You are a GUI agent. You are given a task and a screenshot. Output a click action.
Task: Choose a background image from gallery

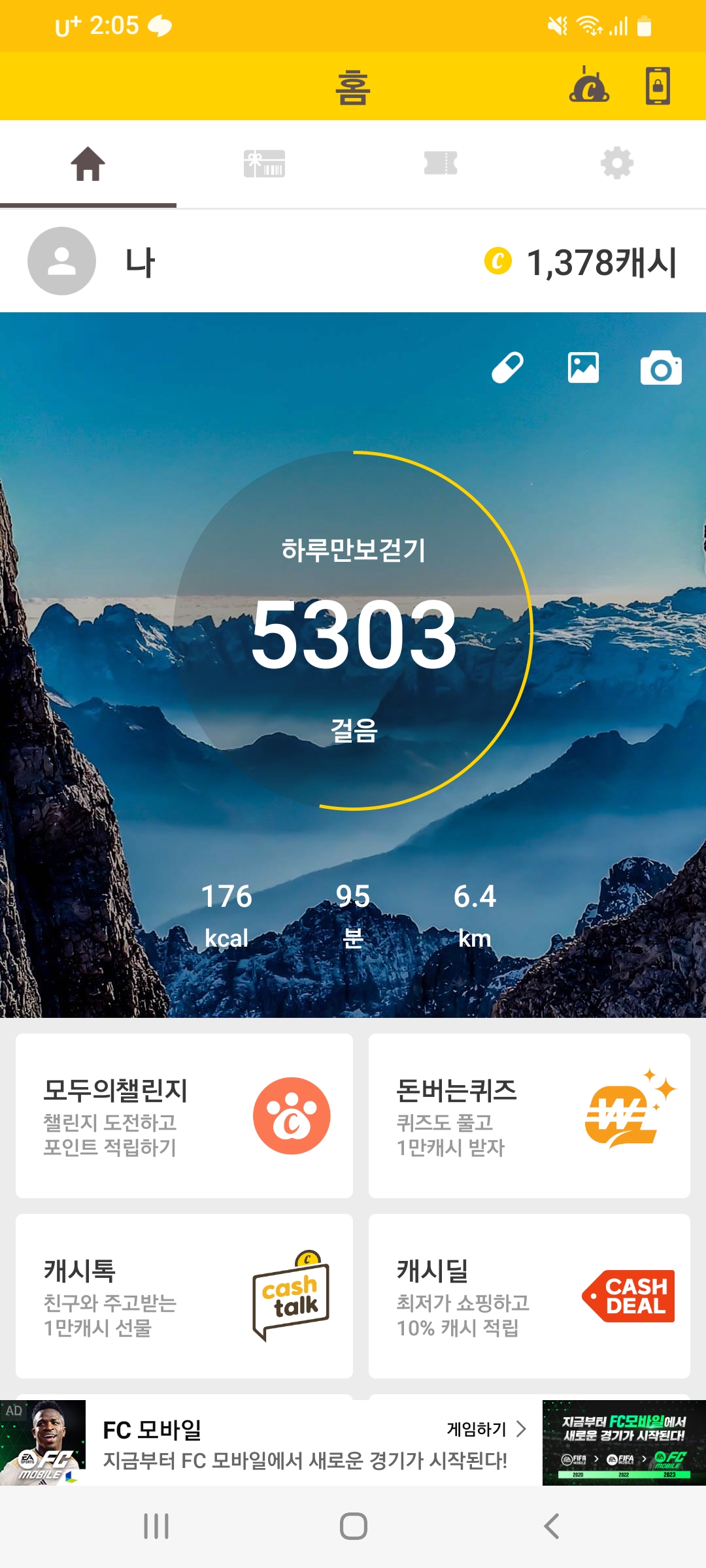(583, 368)
